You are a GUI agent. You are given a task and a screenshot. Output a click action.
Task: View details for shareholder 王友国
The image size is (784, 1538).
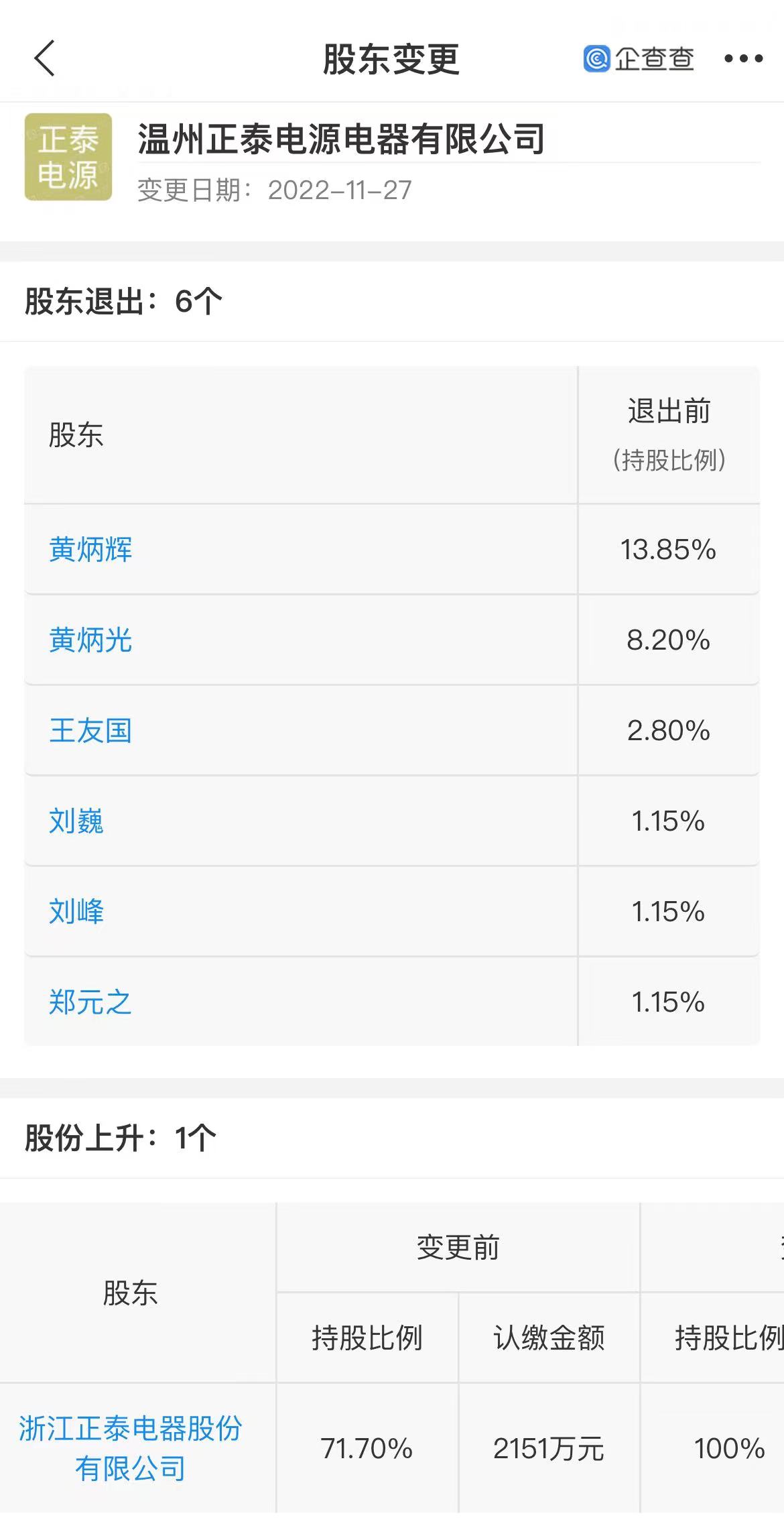90,731
